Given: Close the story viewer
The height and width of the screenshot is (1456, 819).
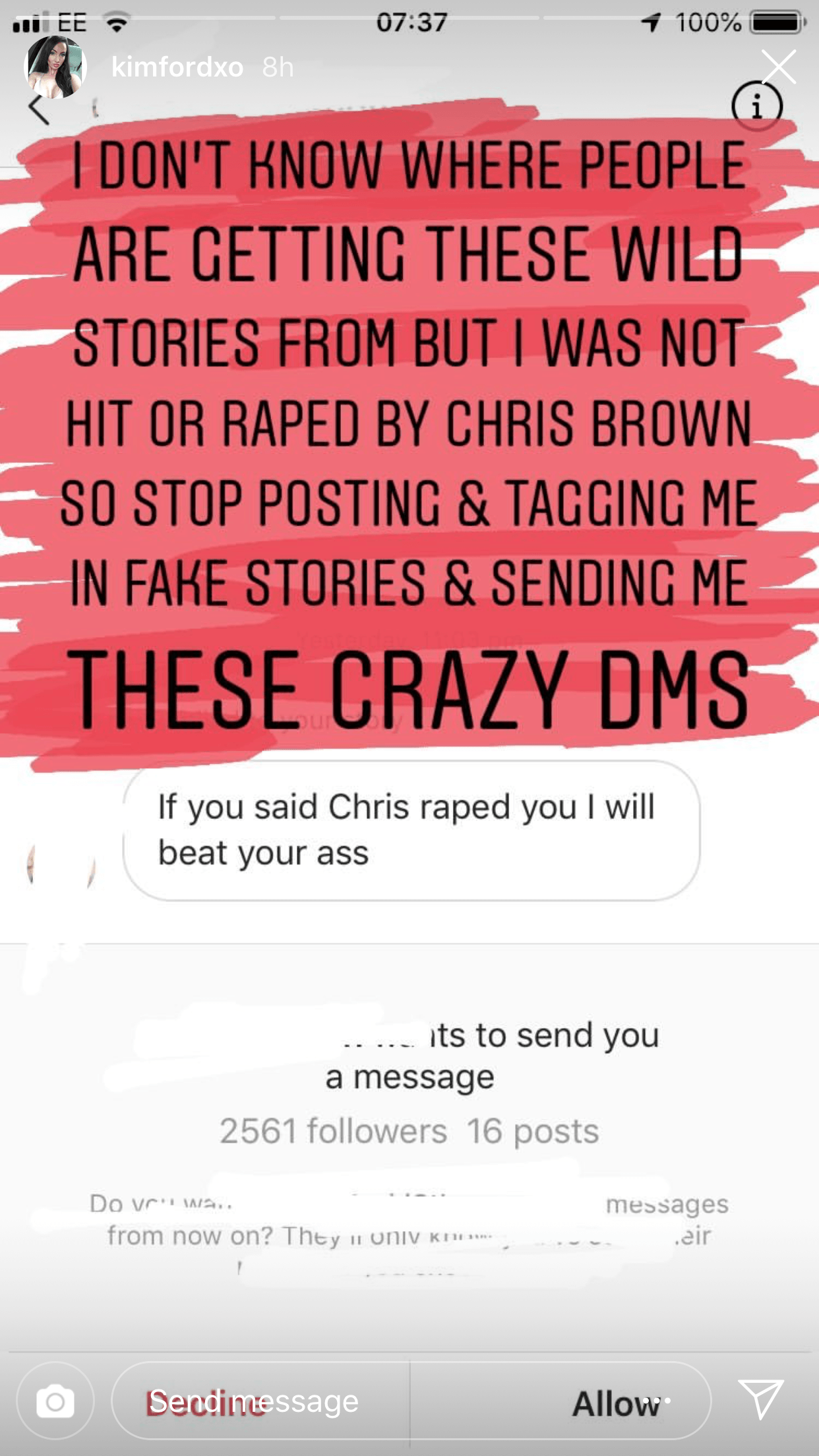Looking at the screenshot, I should (779, 67).
